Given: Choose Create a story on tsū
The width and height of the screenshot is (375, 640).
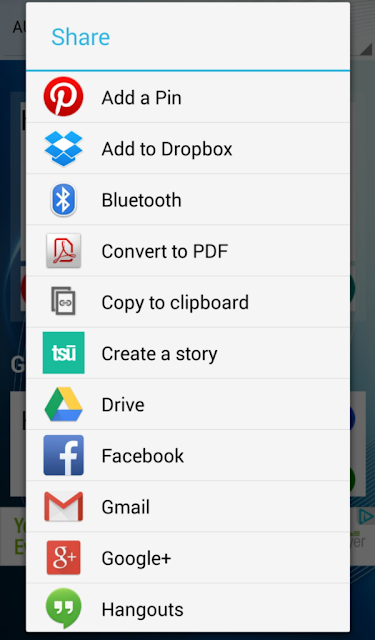Looking at the screenshot, I should pyautogui.click(x=188, y=353).
